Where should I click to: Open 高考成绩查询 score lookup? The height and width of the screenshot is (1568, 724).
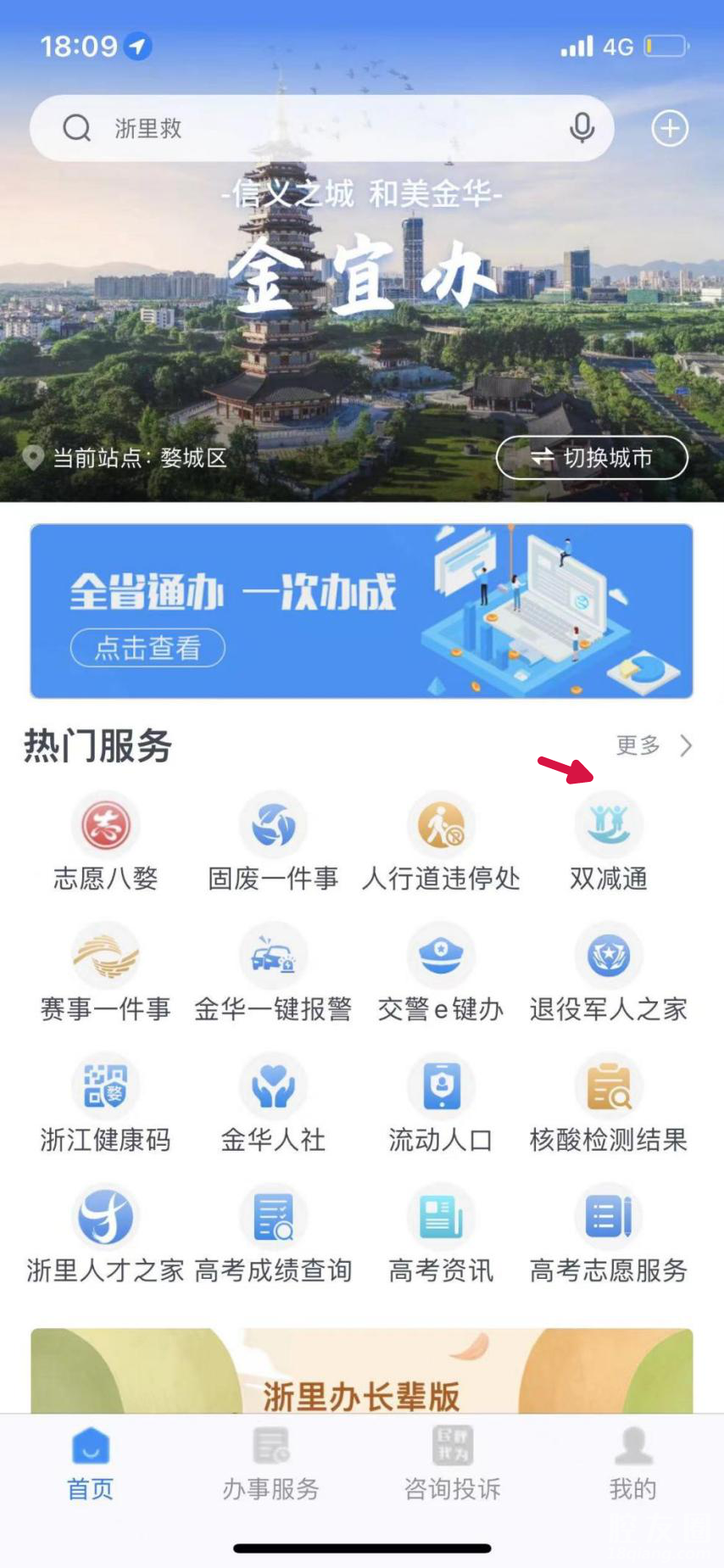tap(273, 1233)
